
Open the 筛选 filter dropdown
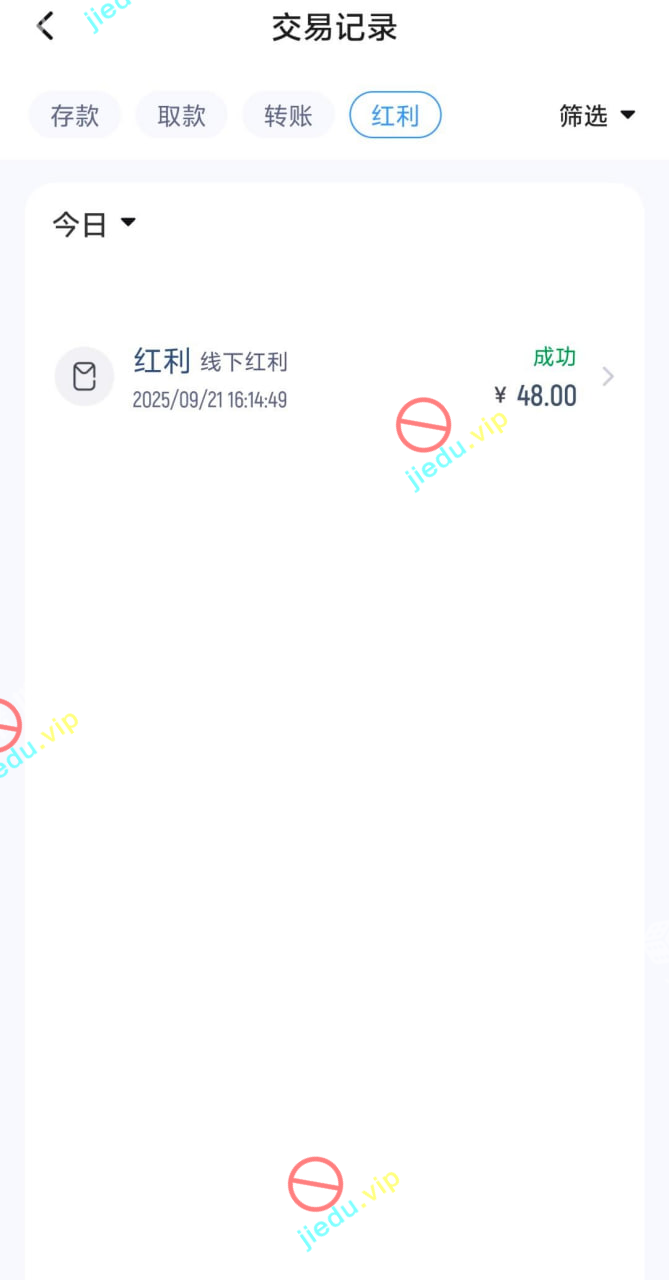point(597,116)
